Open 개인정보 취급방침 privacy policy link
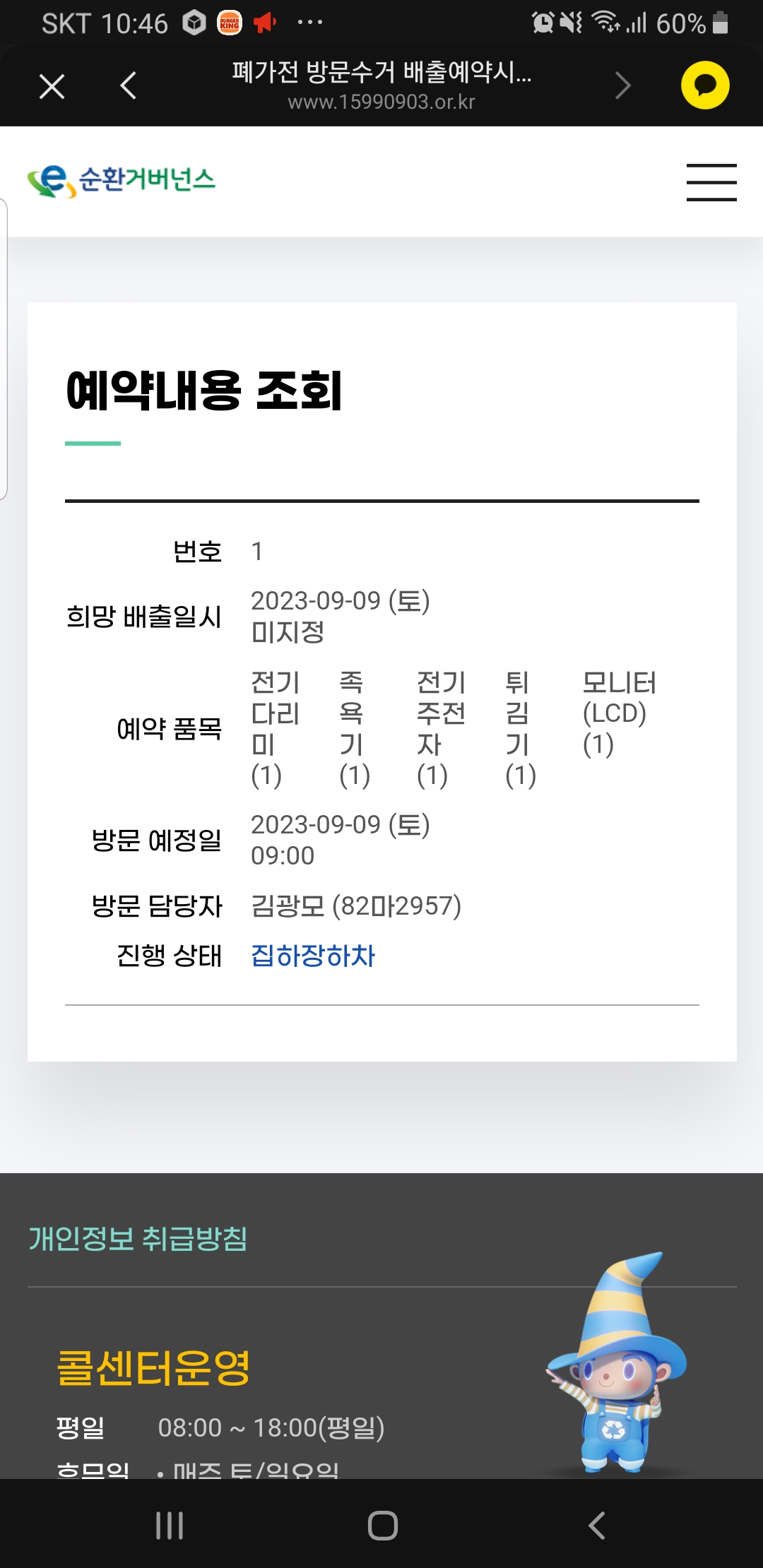The height and width of the screenshot is (1568, 763). 138,1238
